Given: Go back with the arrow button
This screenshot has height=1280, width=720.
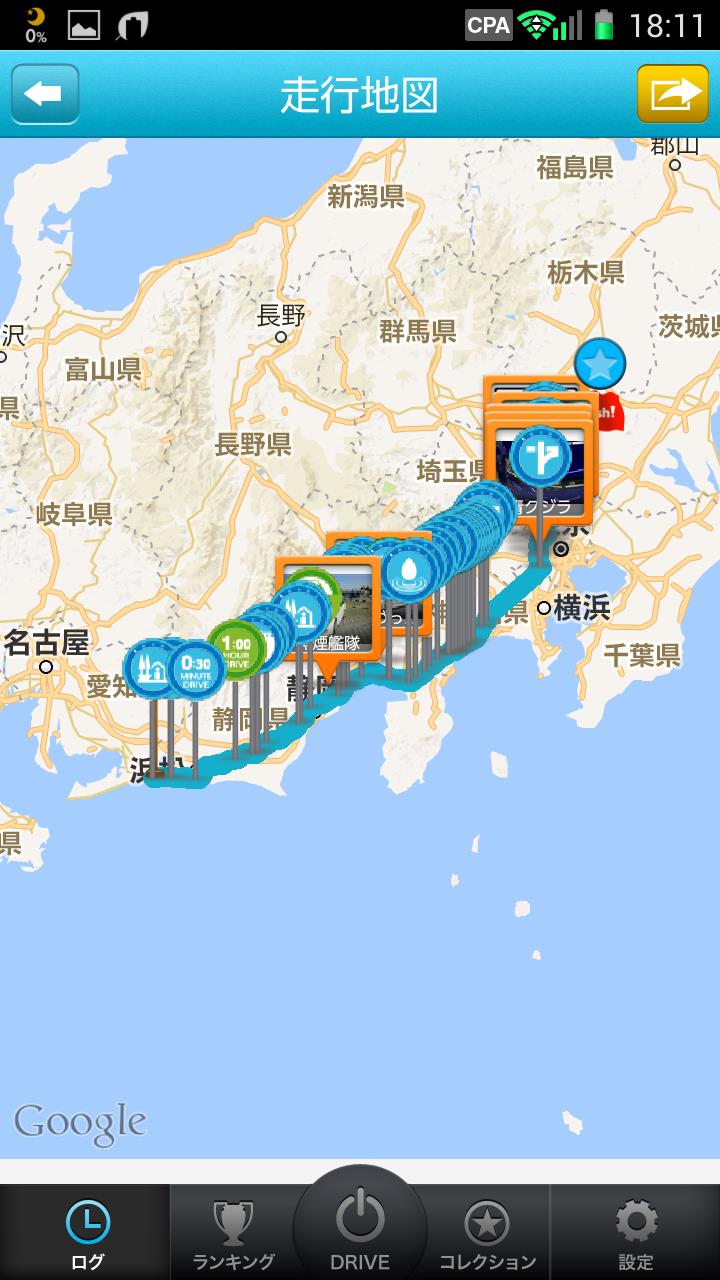Looking at the screenshot, I should click(45, 94).
